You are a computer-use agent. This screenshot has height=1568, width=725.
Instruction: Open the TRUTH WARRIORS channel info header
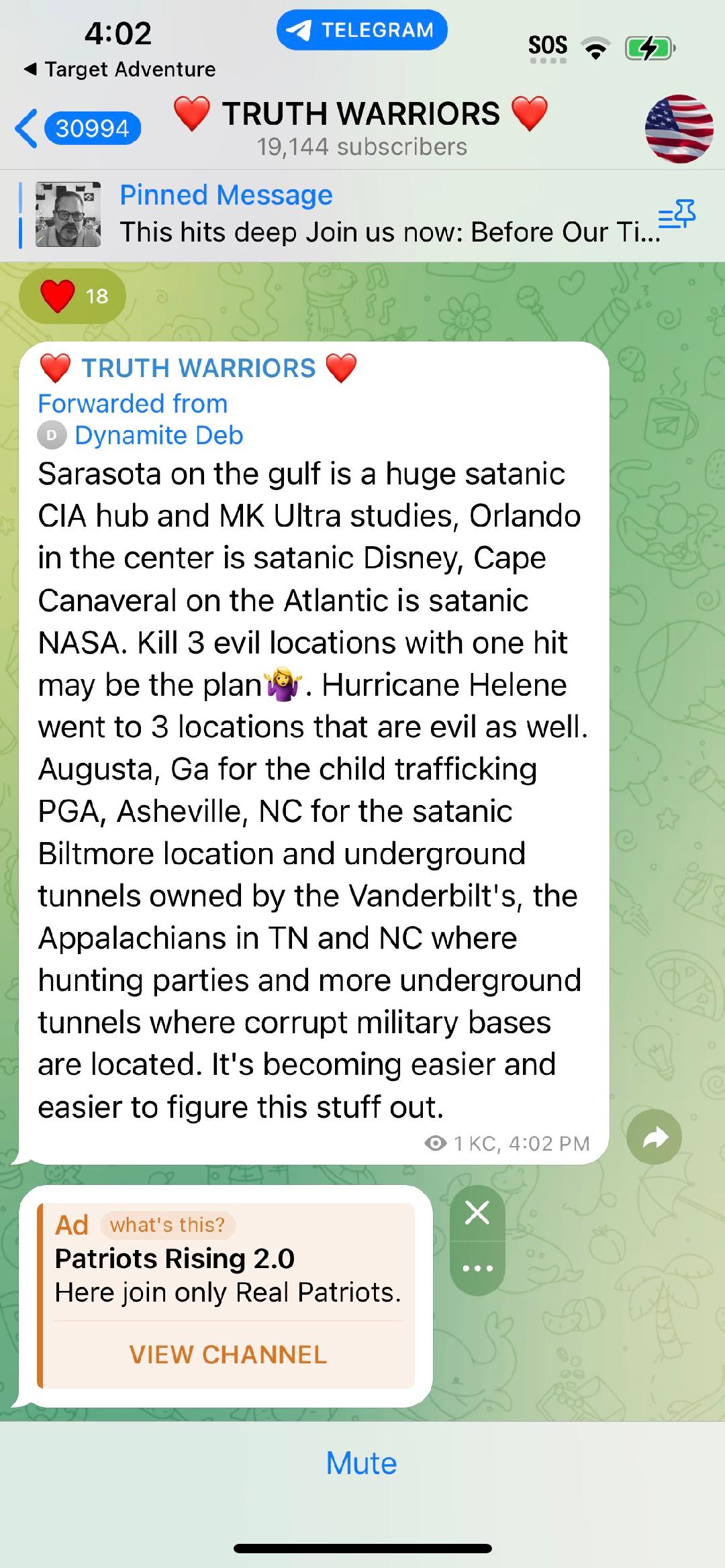tap(361, 127)
